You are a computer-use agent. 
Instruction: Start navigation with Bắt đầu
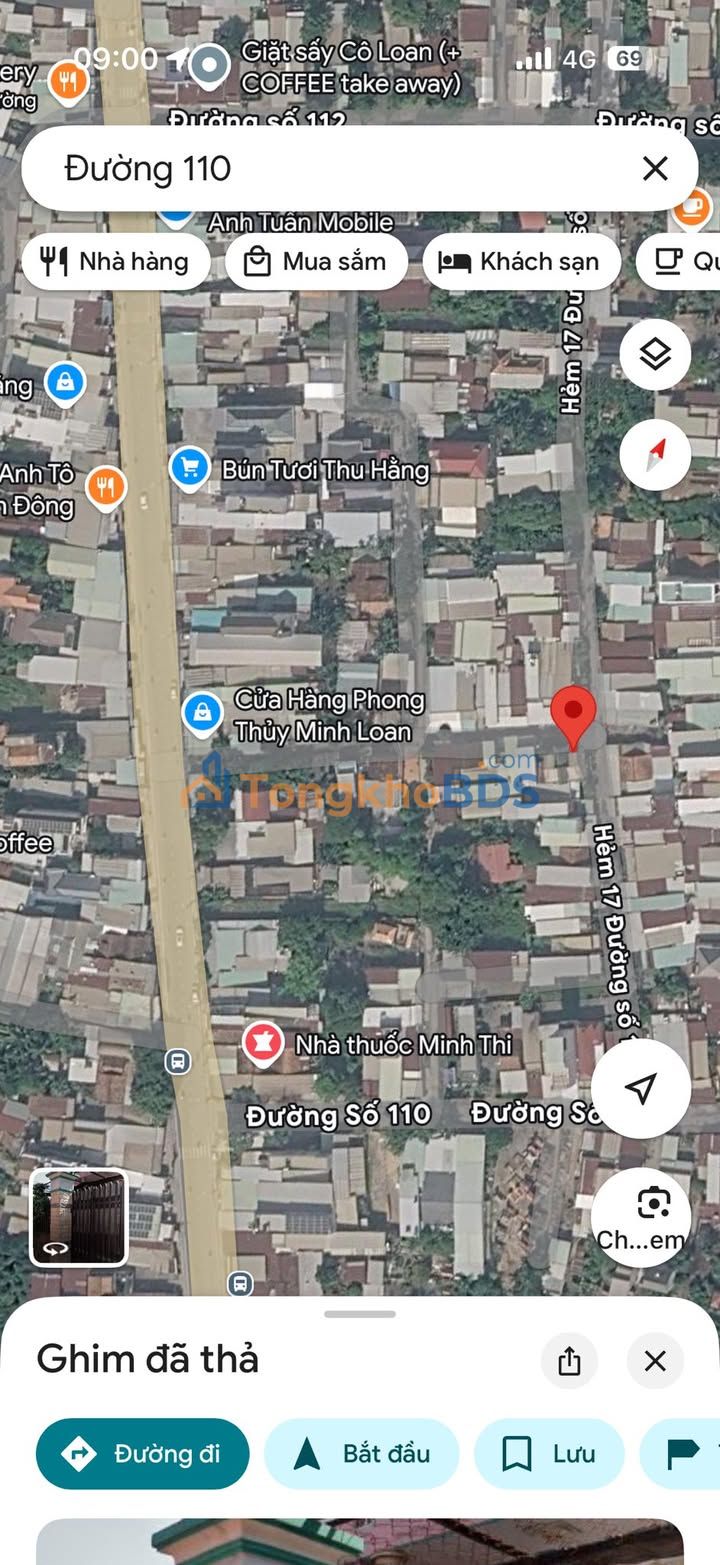point(361,1453)
